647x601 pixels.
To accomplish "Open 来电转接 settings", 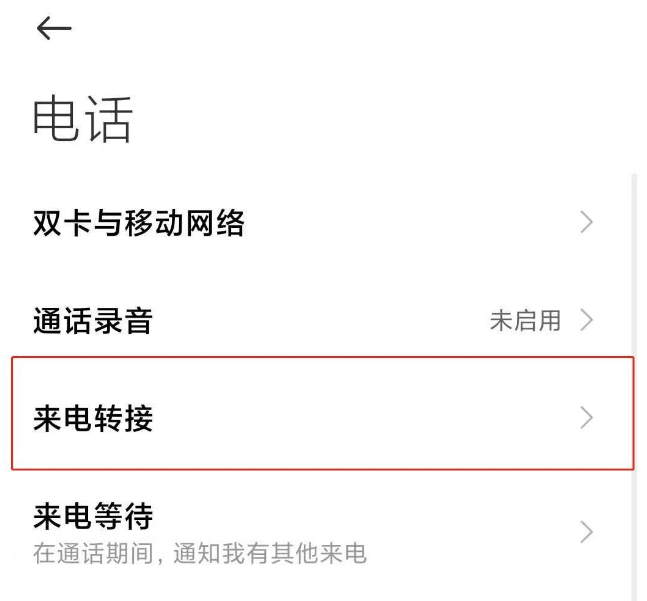I will click(93, 418).
